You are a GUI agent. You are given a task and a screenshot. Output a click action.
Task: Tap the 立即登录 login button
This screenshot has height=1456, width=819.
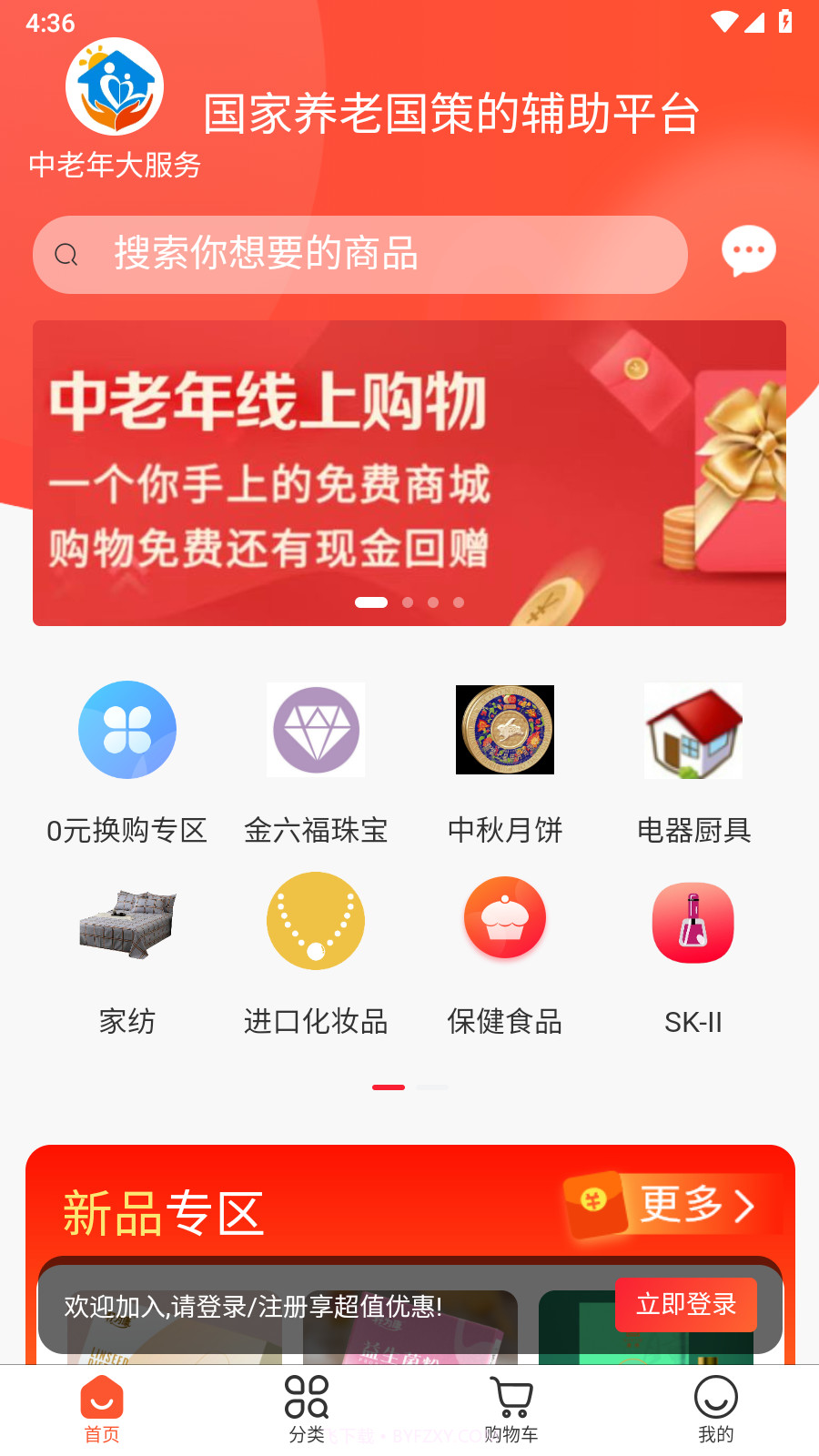click(x=685, y=1304)
